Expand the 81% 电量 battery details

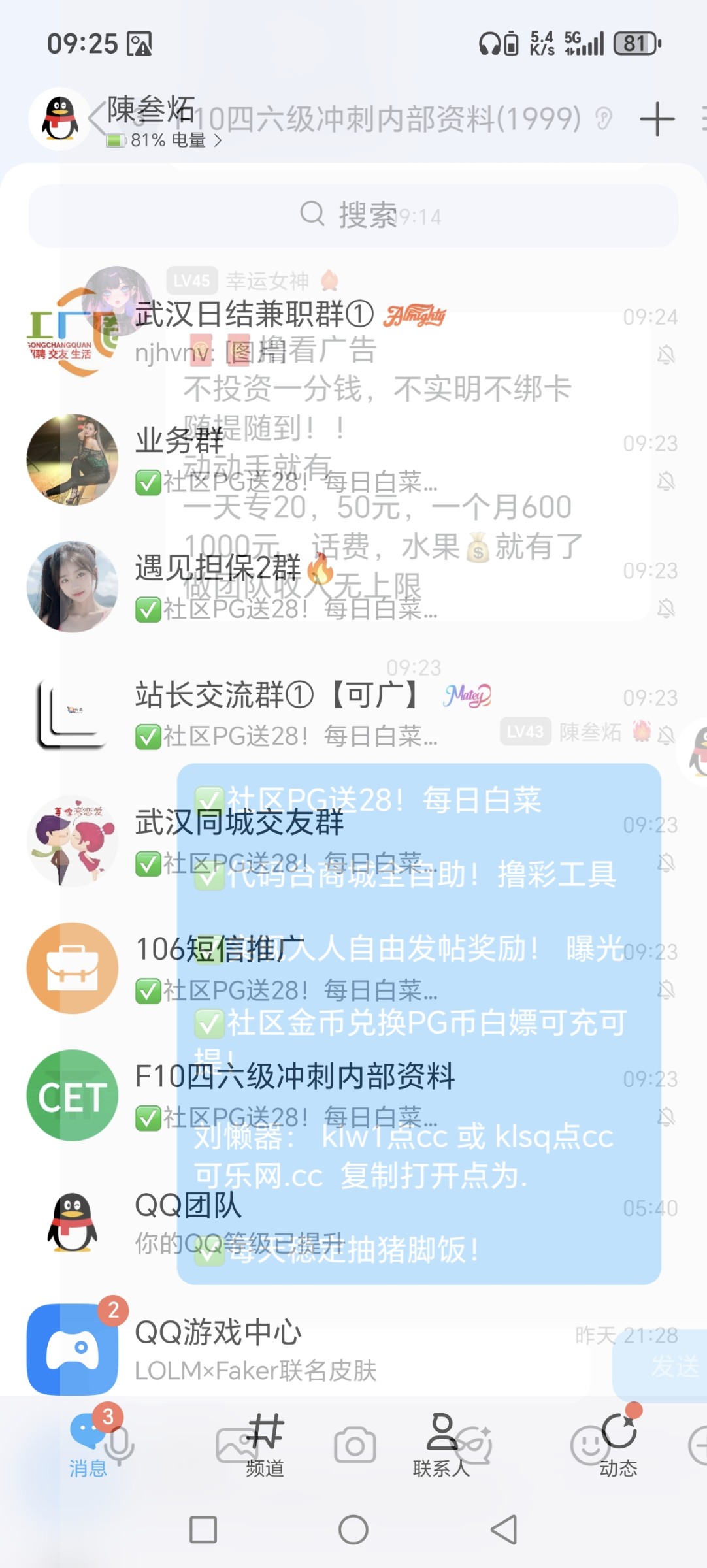coord(163,140)
